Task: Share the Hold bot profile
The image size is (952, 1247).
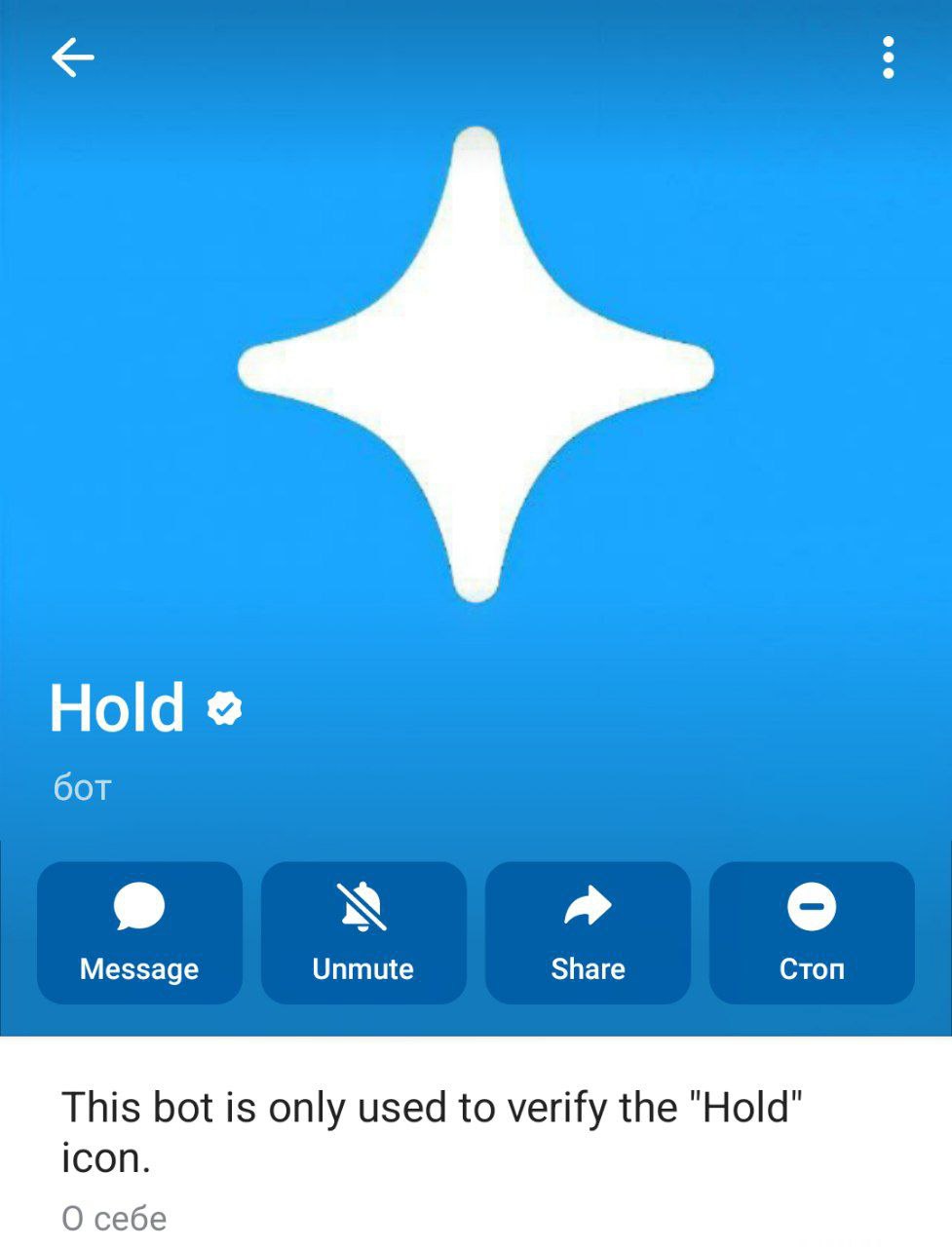Action: click(x=588, y=932)
